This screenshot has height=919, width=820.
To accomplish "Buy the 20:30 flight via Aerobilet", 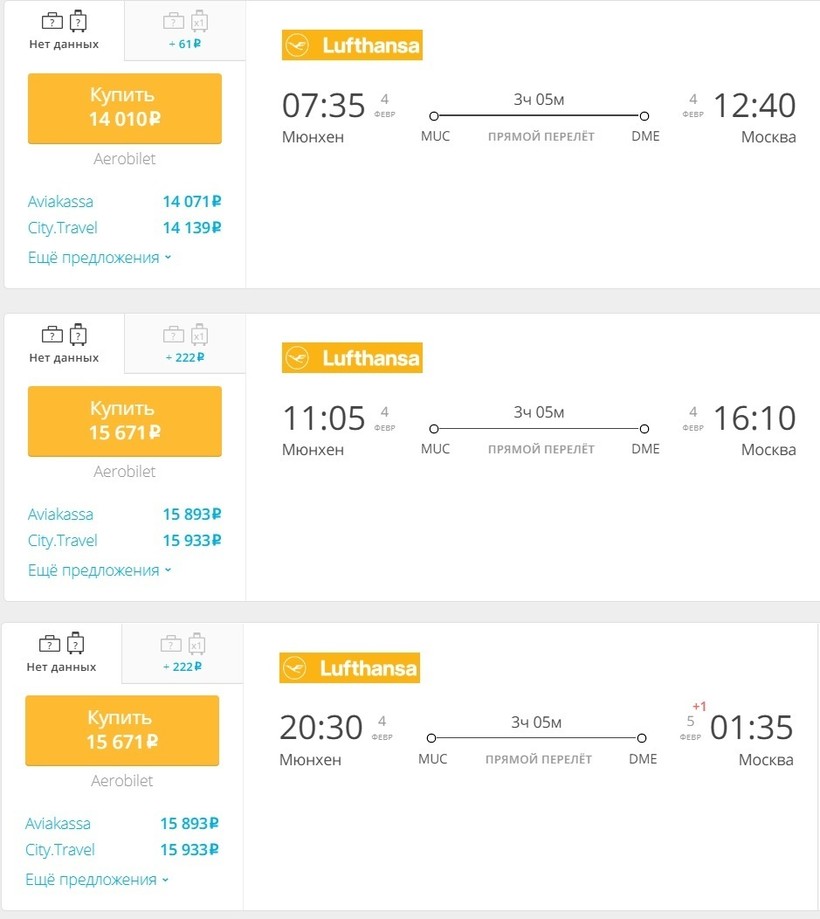I will point(122,730).
